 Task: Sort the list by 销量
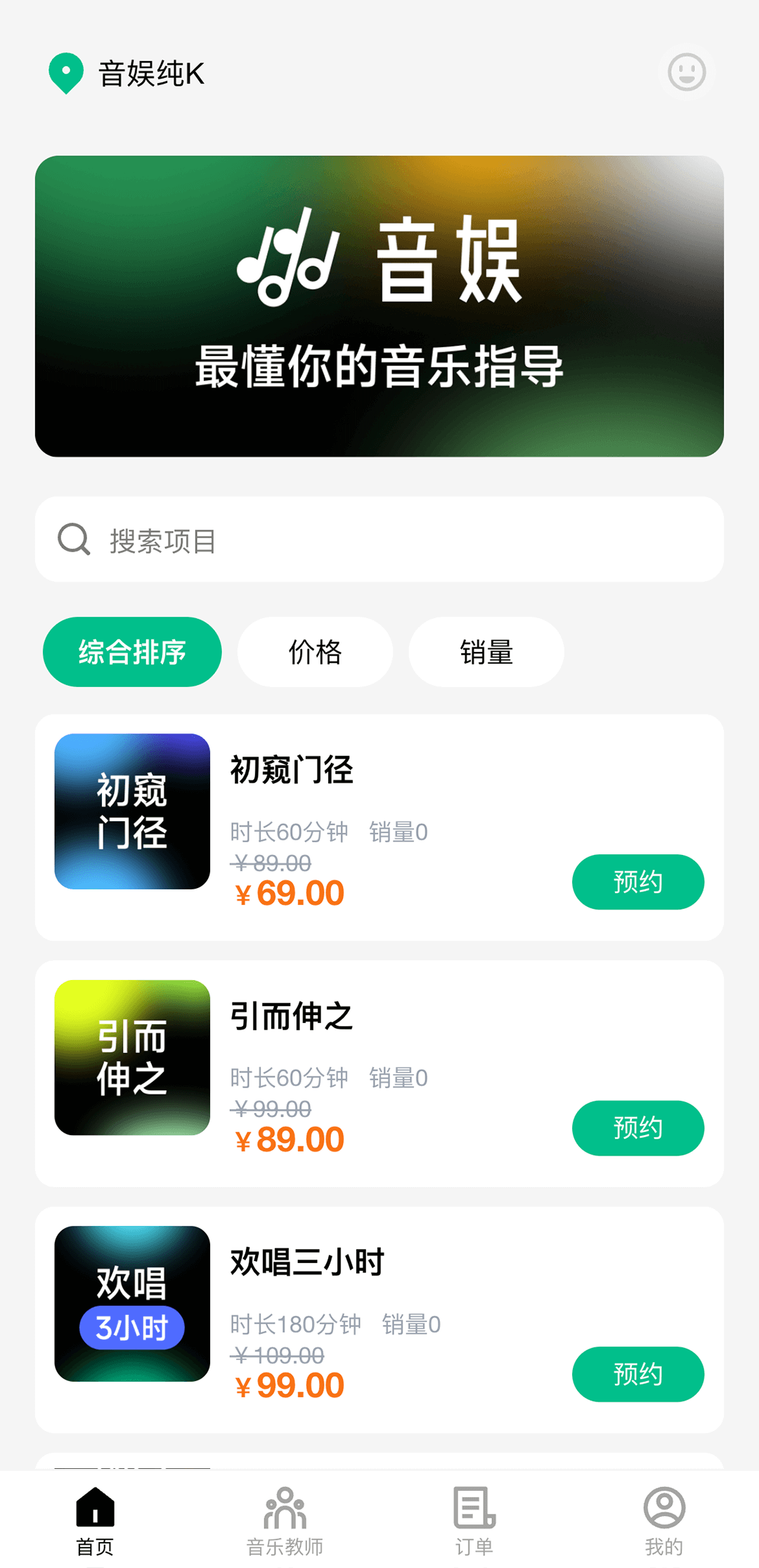(486, 652)
